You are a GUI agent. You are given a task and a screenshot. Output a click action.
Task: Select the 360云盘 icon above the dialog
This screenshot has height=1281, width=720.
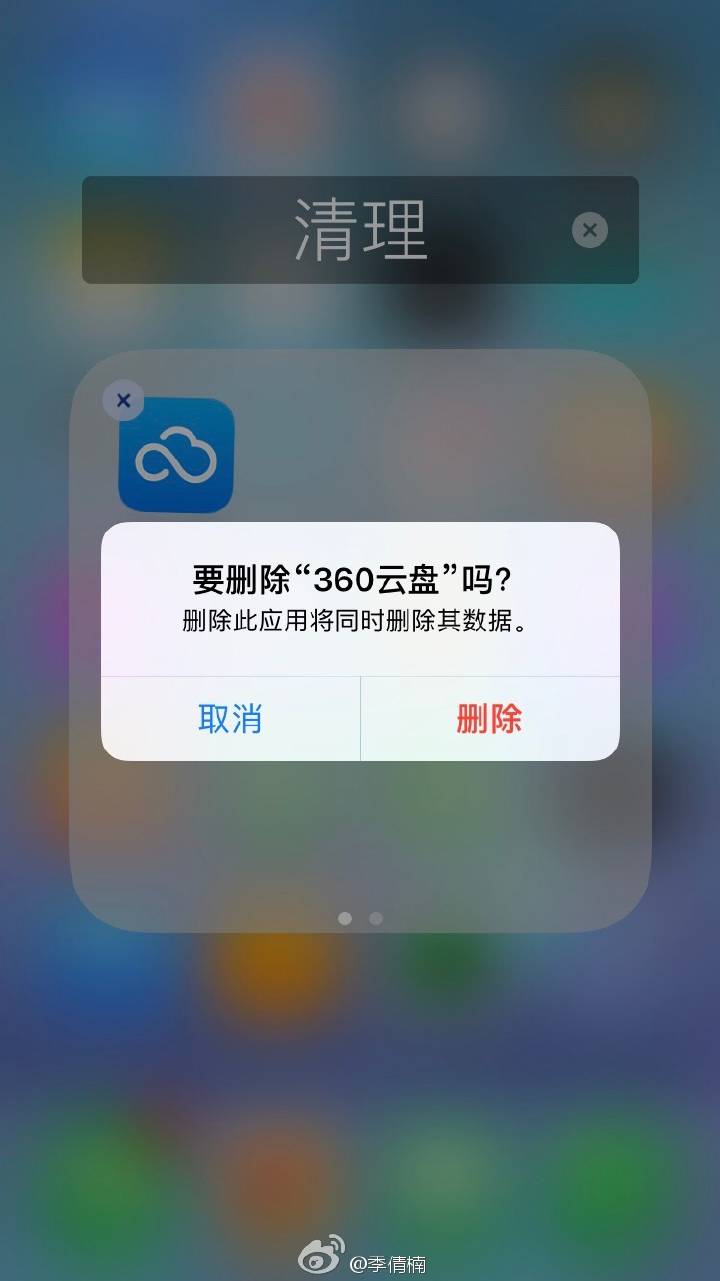[x=176, y=455]
